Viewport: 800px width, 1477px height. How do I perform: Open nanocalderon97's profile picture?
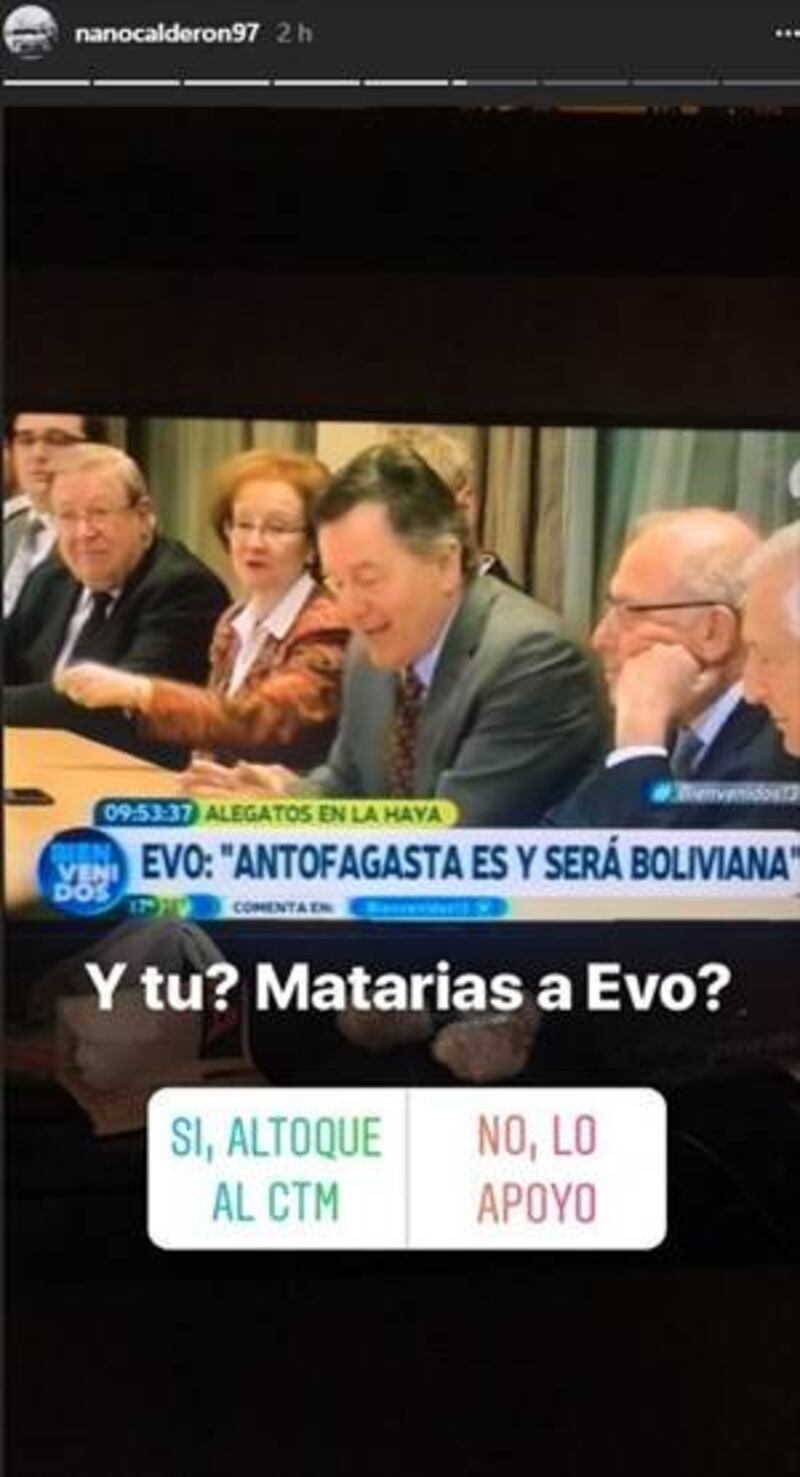pyautogui.click(x=30, y=32)
